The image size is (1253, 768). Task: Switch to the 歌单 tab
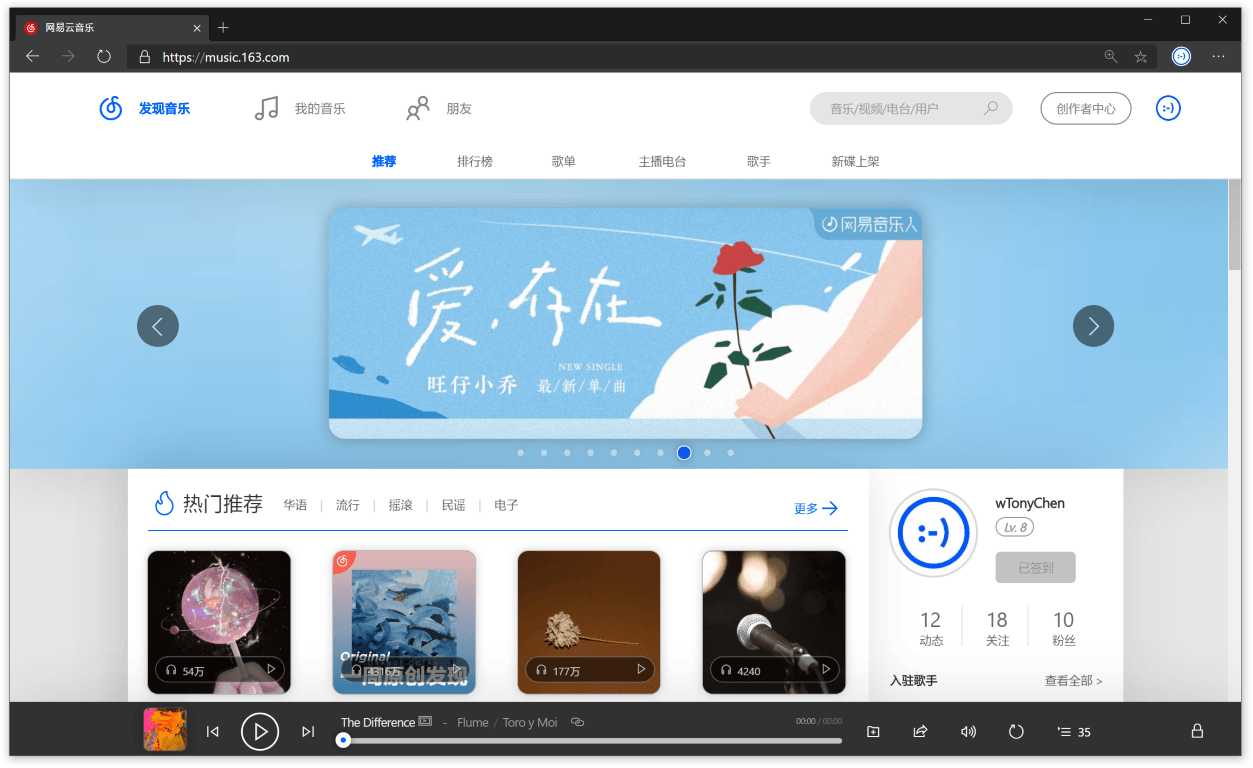(563, 161)
